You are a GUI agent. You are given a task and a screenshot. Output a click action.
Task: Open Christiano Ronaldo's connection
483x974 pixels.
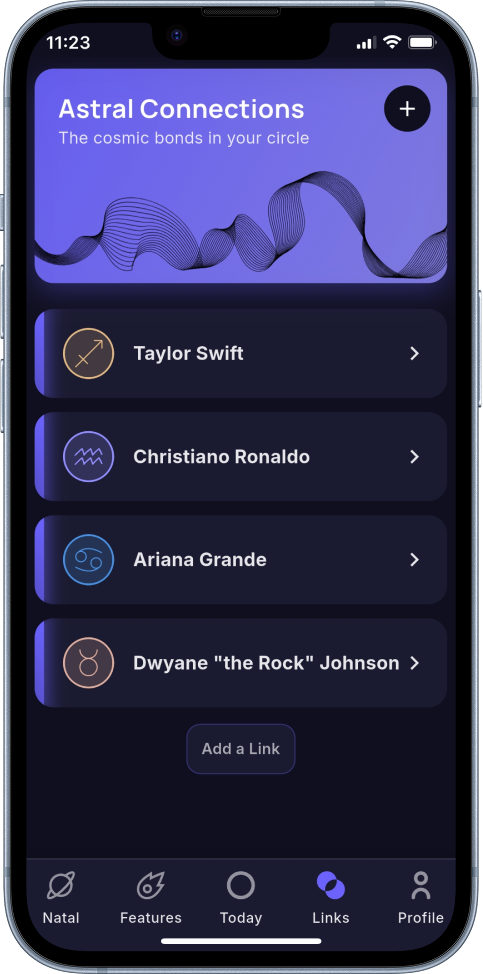(x=241, y=457)
